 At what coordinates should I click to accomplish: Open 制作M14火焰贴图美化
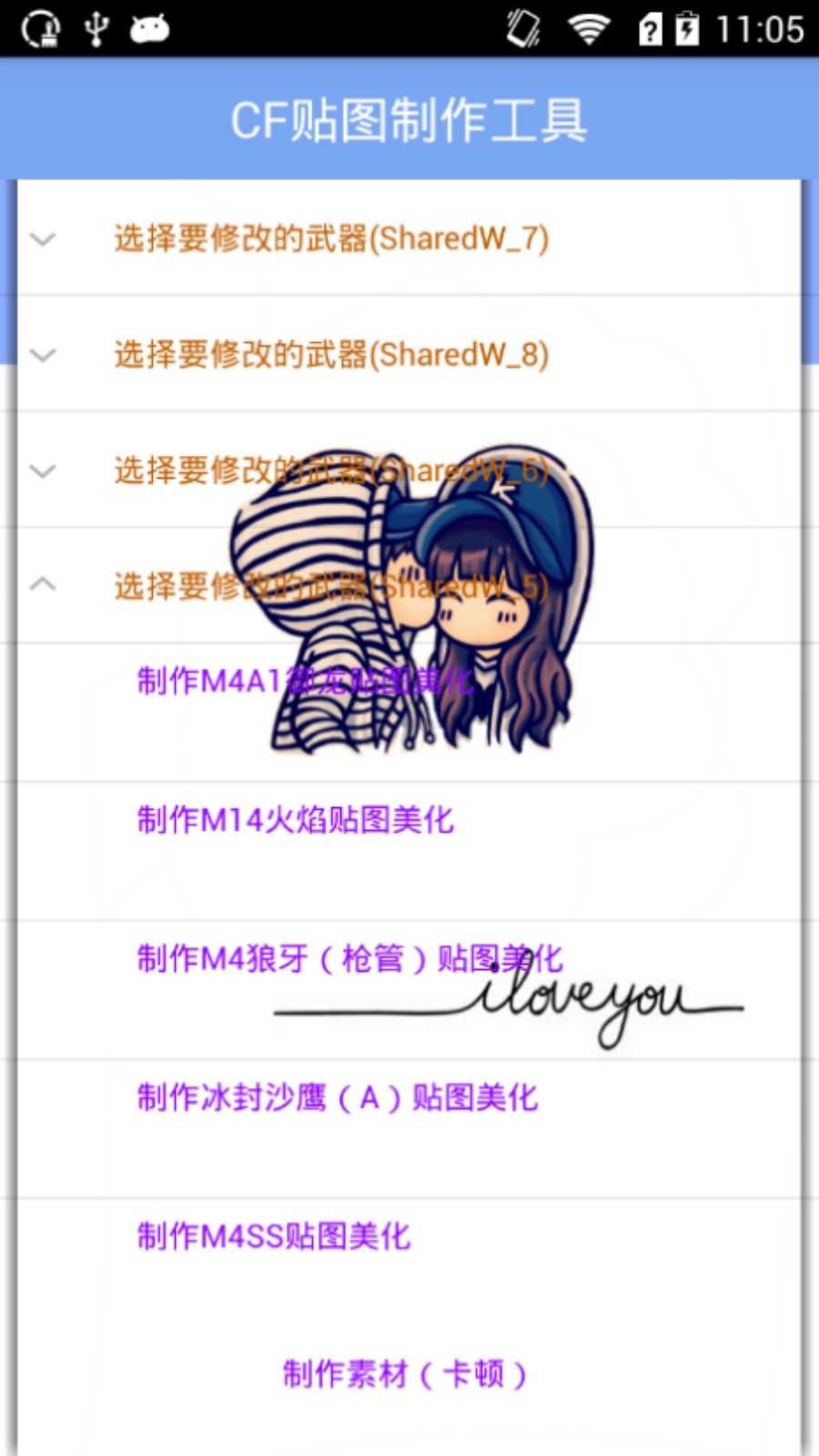(296, 820)
